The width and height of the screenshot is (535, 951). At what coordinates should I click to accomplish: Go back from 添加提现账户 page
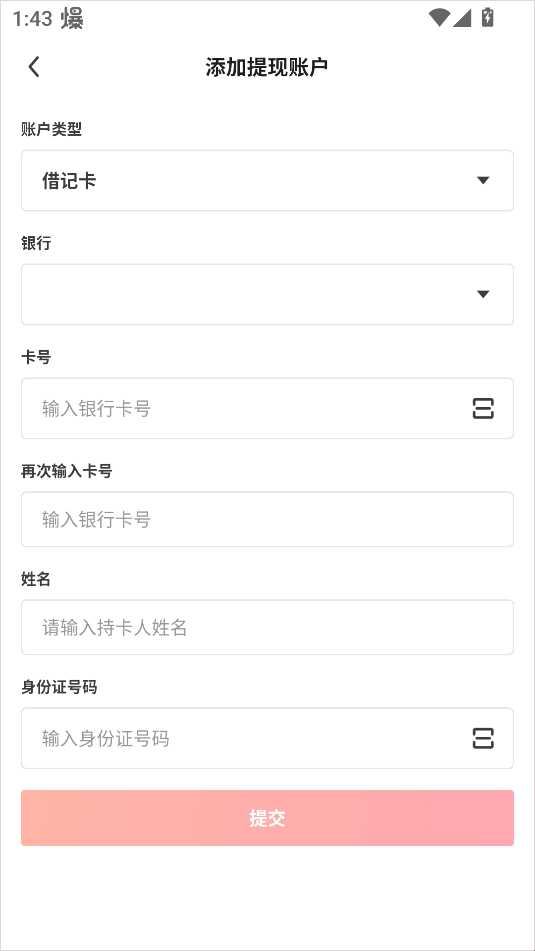[x=34, y=67]
